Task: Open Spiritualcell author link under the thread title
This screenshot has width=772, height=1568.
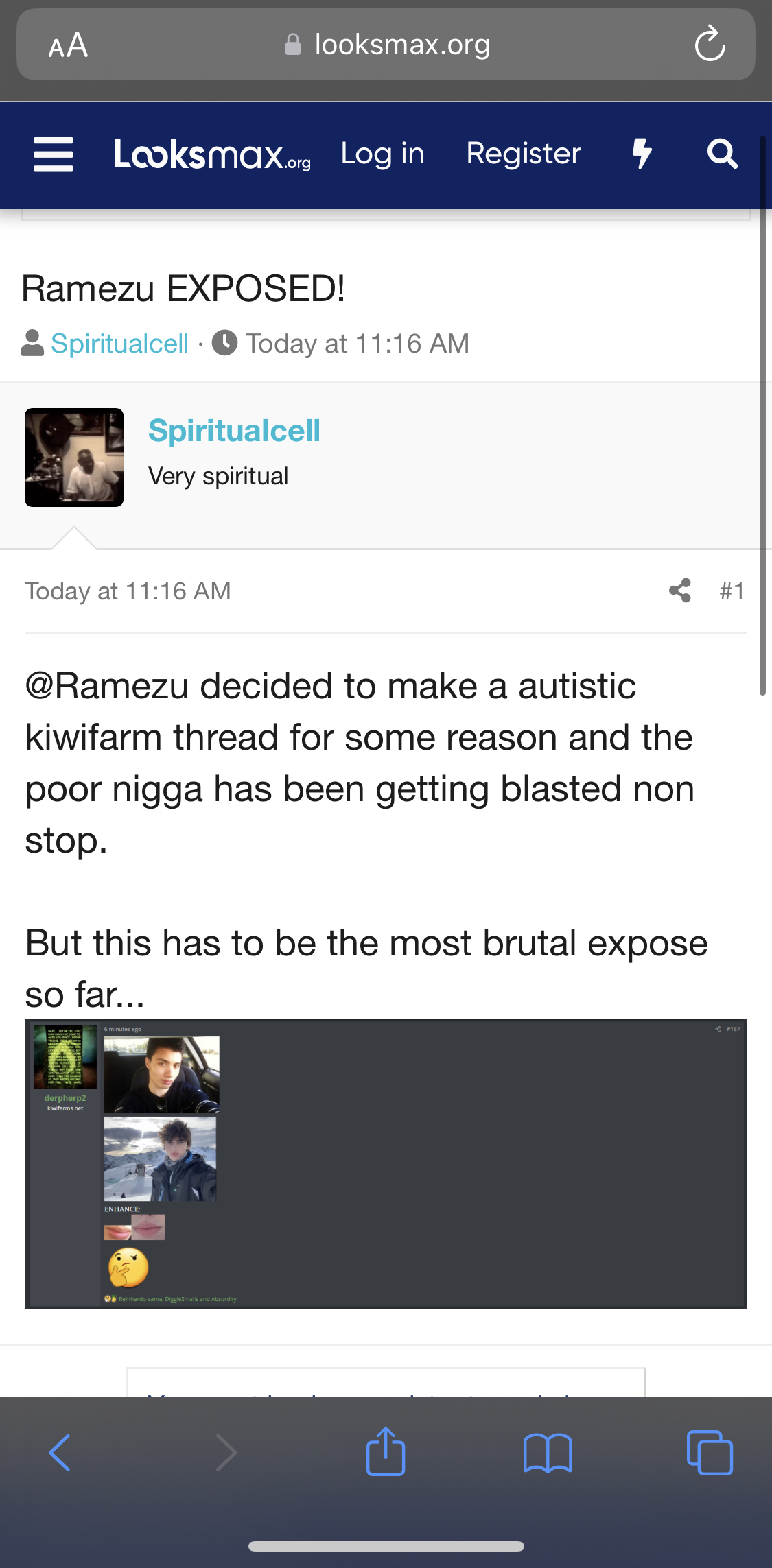Action: click(x=119, y=343)
